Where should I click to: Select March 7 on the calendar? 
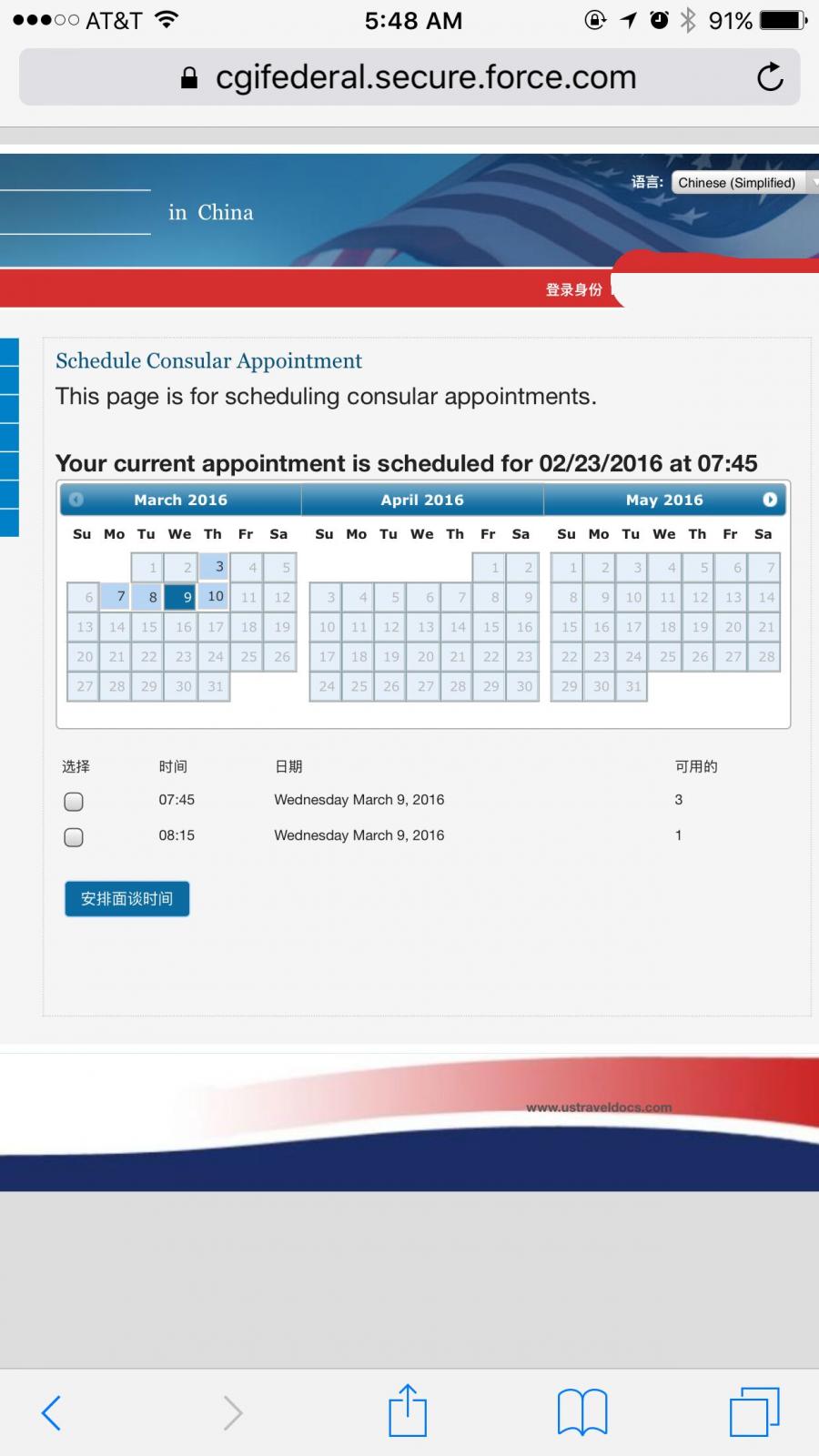tap(115, 596)
